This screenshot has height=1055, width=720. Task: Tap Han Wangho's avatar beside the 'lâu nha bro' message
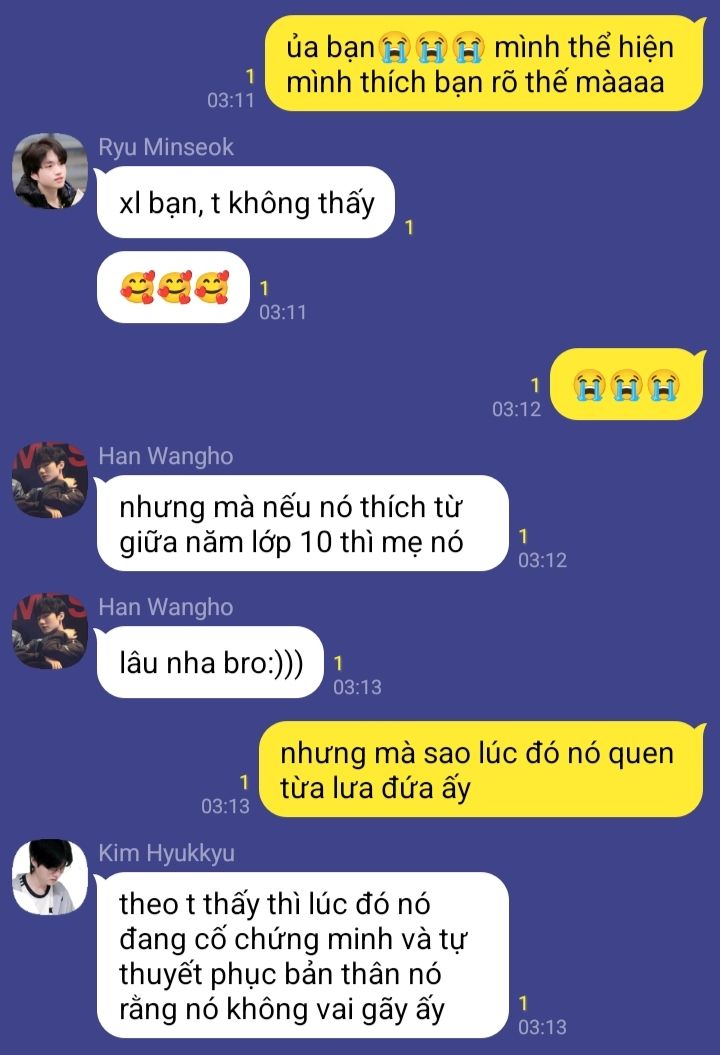pos(49,631)
